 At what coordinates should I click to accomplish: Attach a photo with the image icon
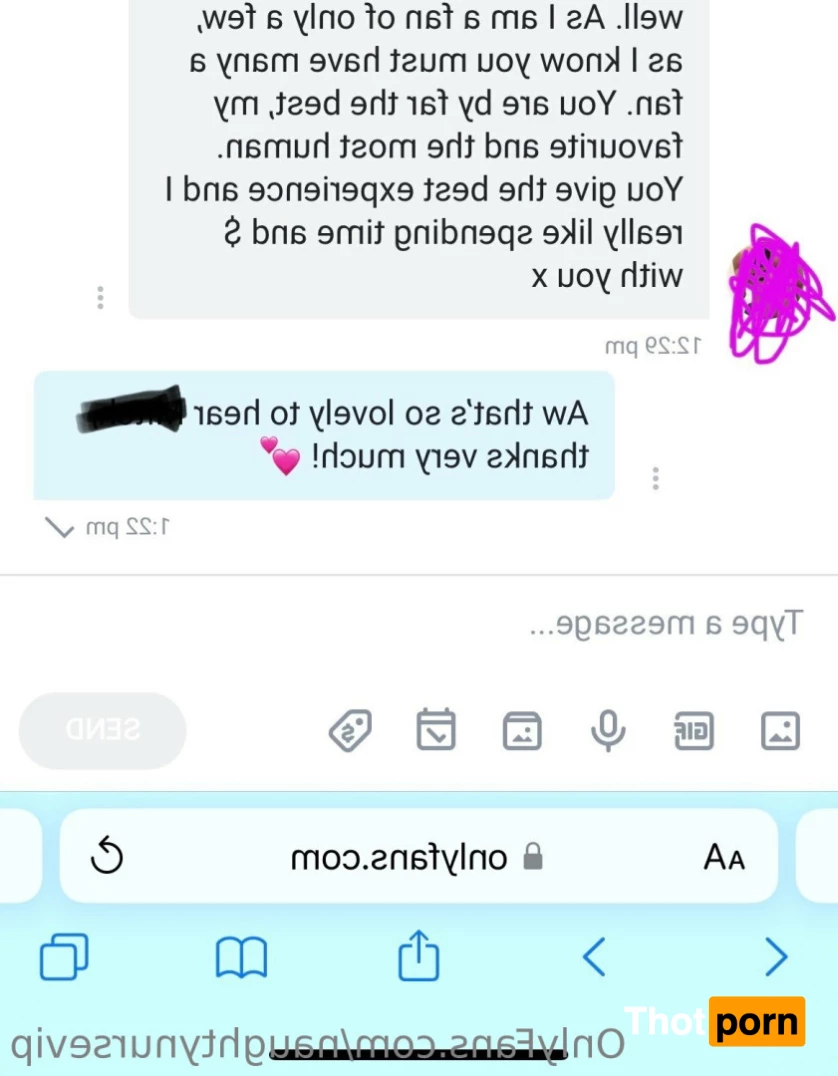pos(781,731)
